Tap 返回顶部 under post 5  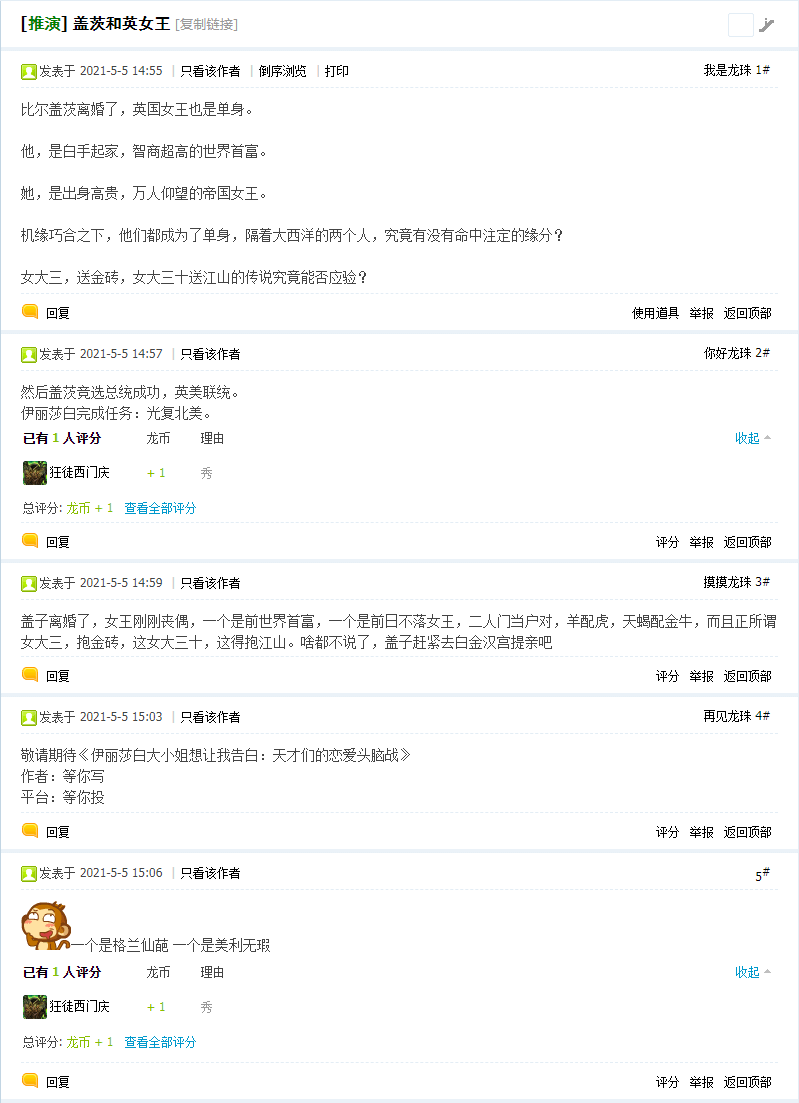747,1082
